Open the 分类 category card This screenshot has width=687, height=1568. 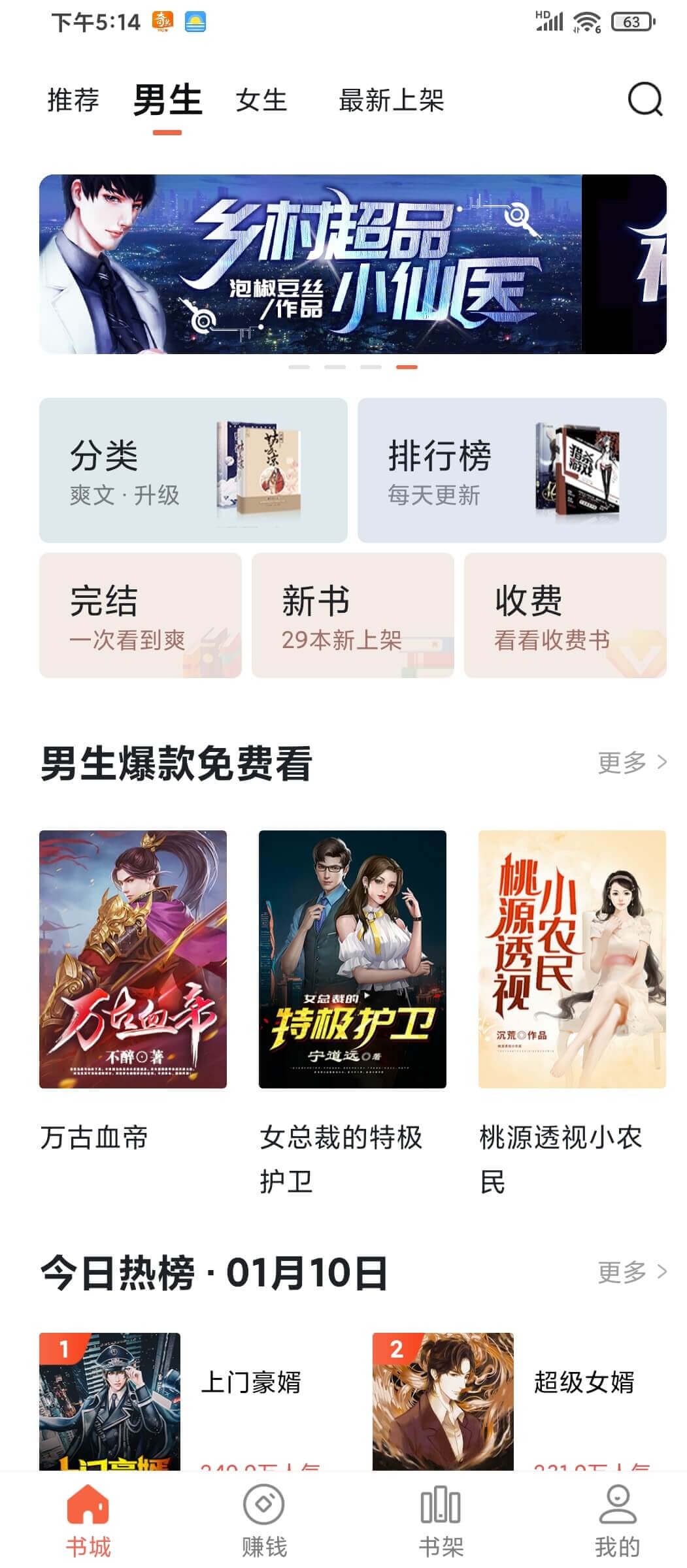[193, 470]
